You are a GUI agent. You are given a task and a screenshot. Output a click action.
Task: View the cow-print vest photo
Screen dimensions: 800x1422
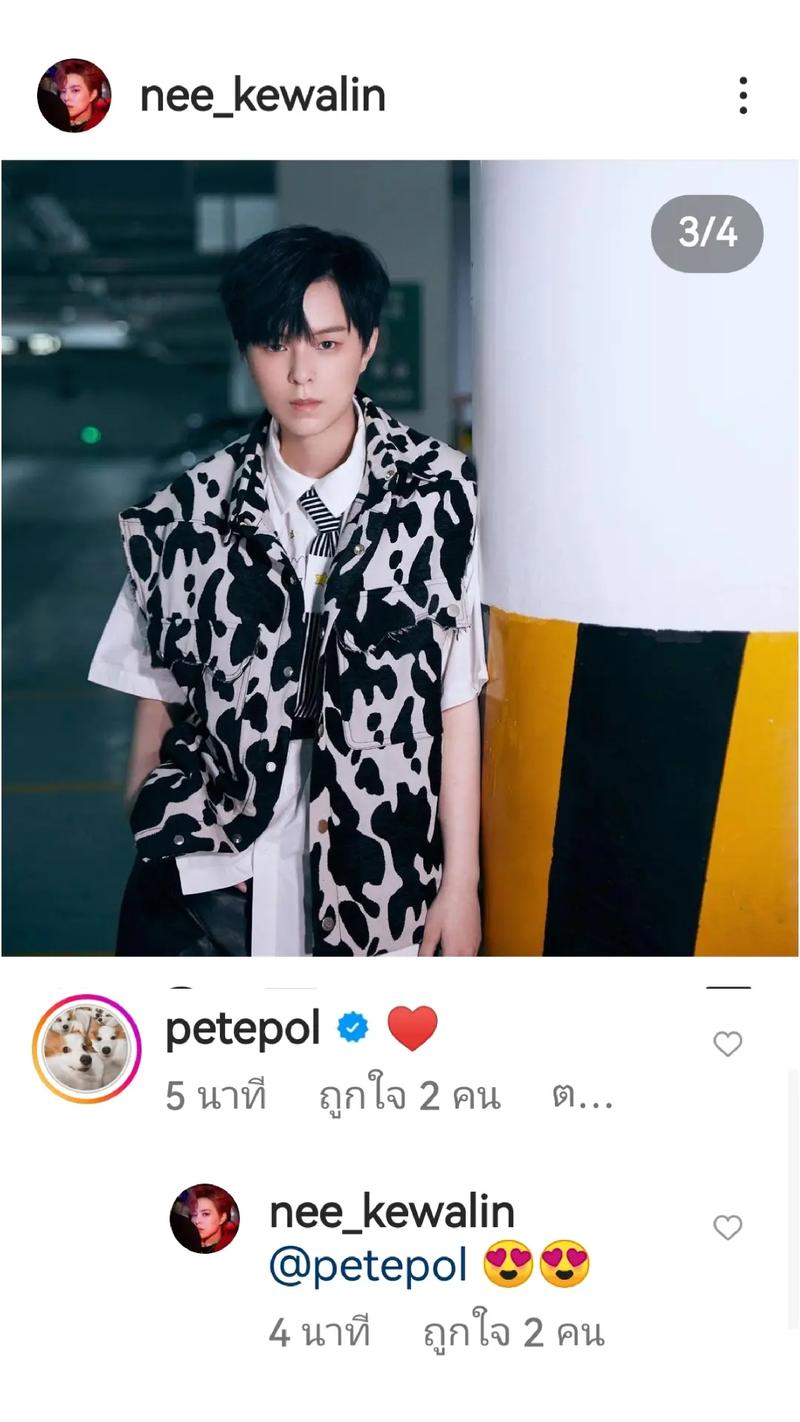click(400, 558)
